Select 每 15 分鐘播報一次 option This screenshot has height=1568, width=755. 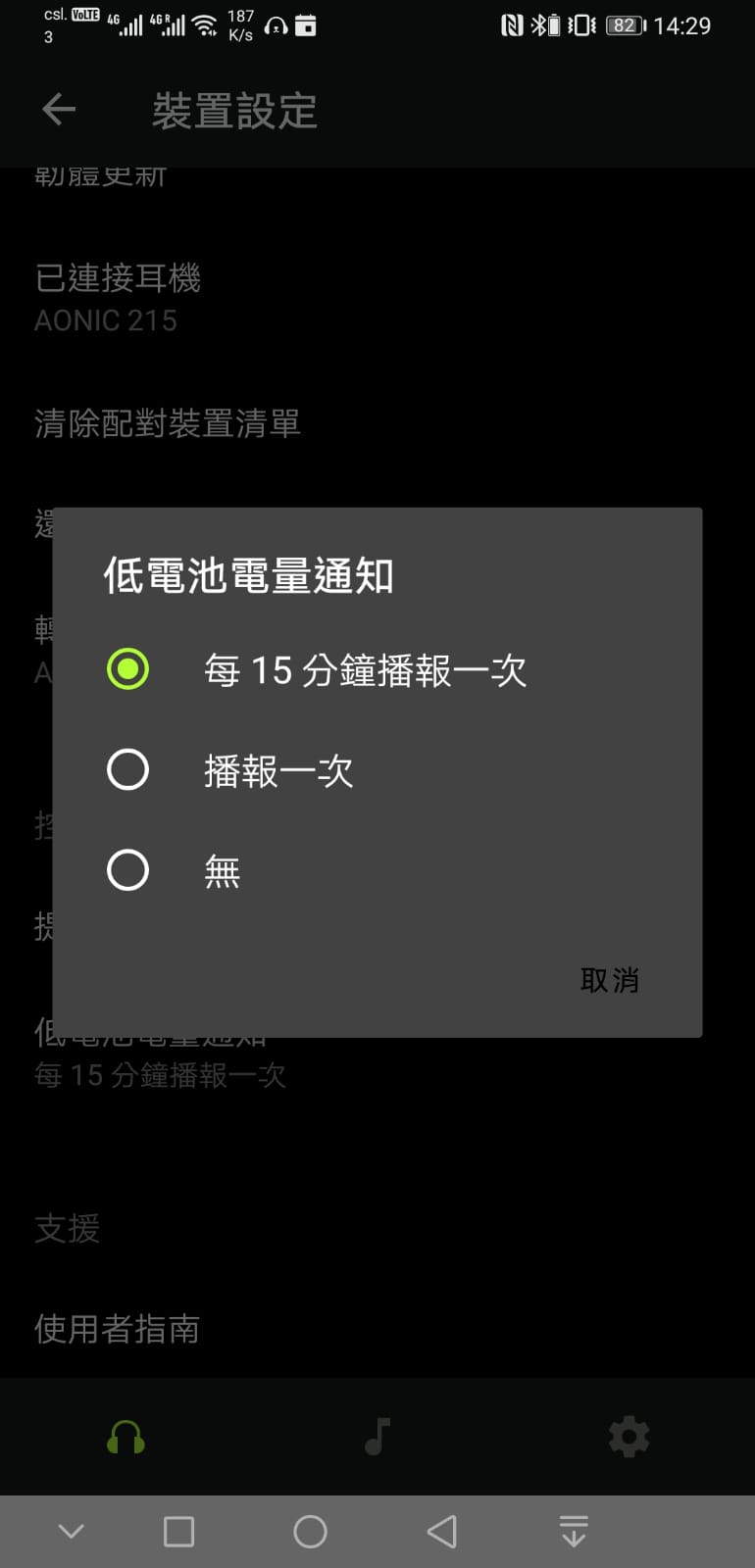click(377, 670)
